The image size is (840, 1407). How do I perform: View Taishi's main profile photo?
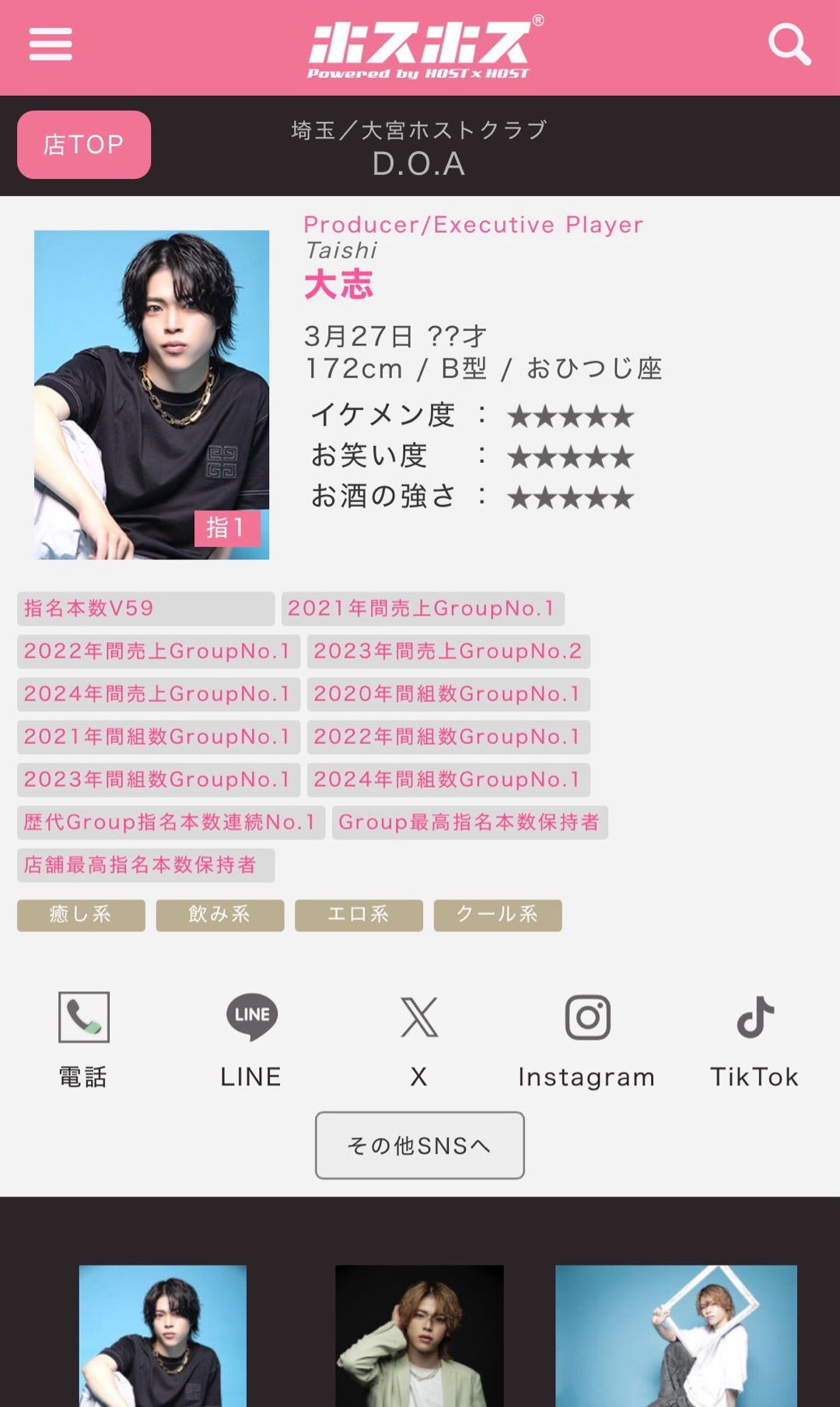(152, 395)
